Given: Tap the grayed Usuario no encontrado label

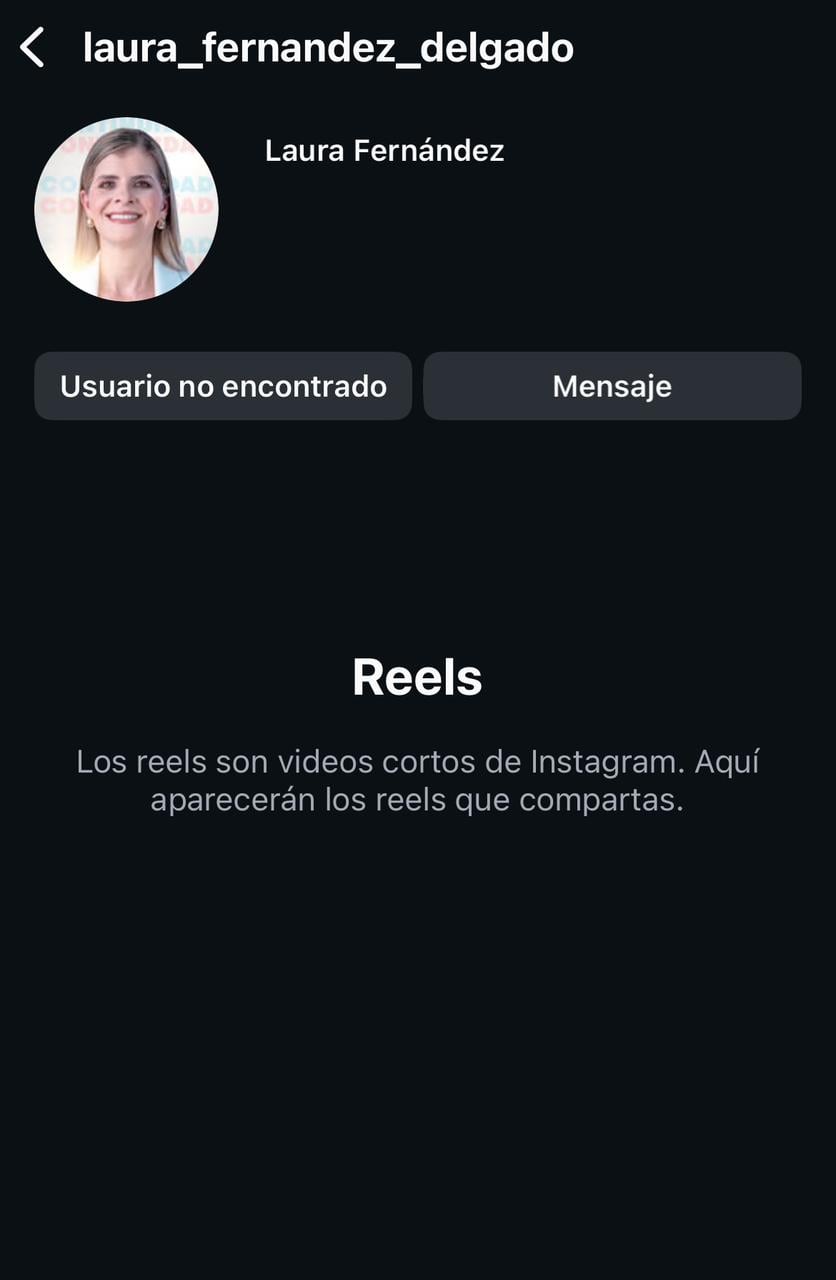Looking at the screenshot, I should 223,386.
